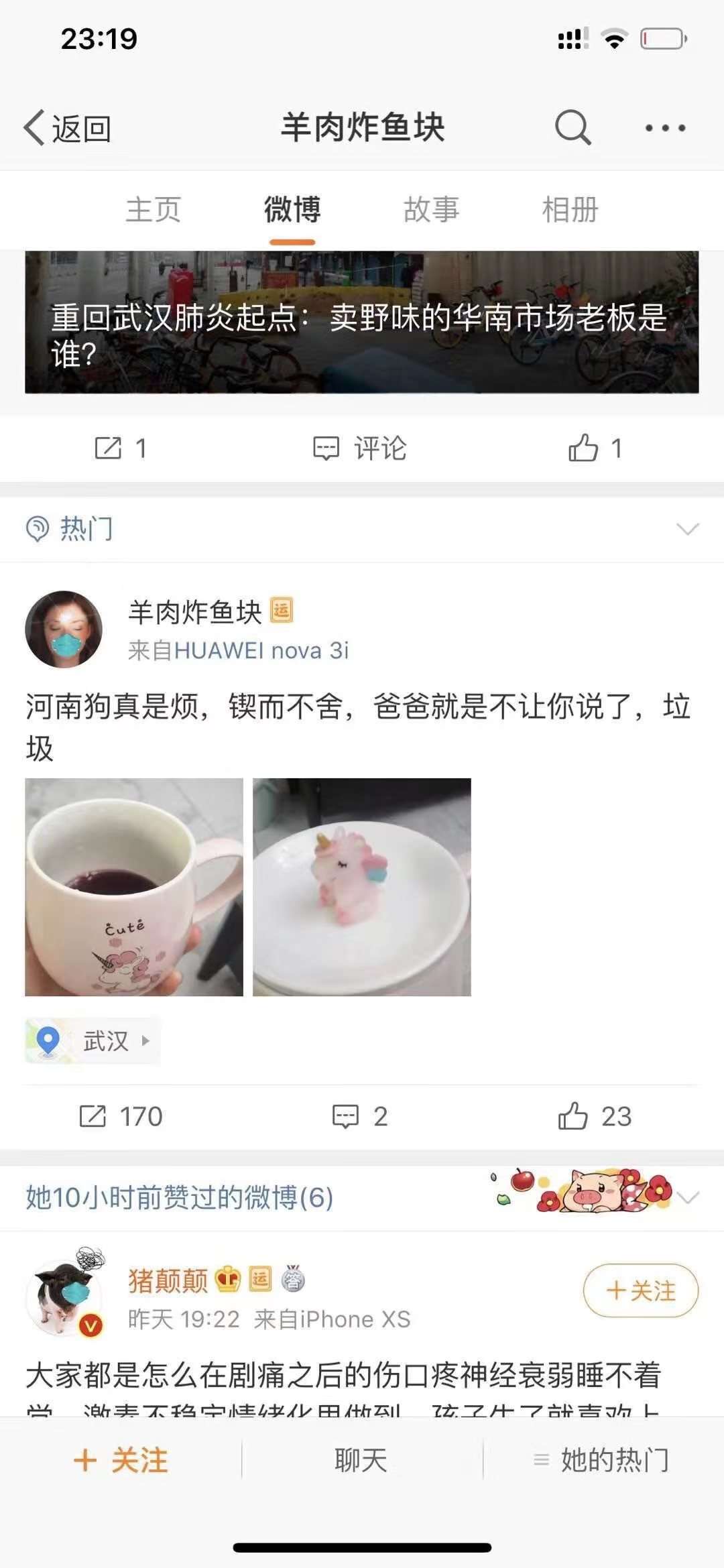Comment on the 武汉肺炎 article post via 评论
The image size is (724, 1568).
point(361,448)
